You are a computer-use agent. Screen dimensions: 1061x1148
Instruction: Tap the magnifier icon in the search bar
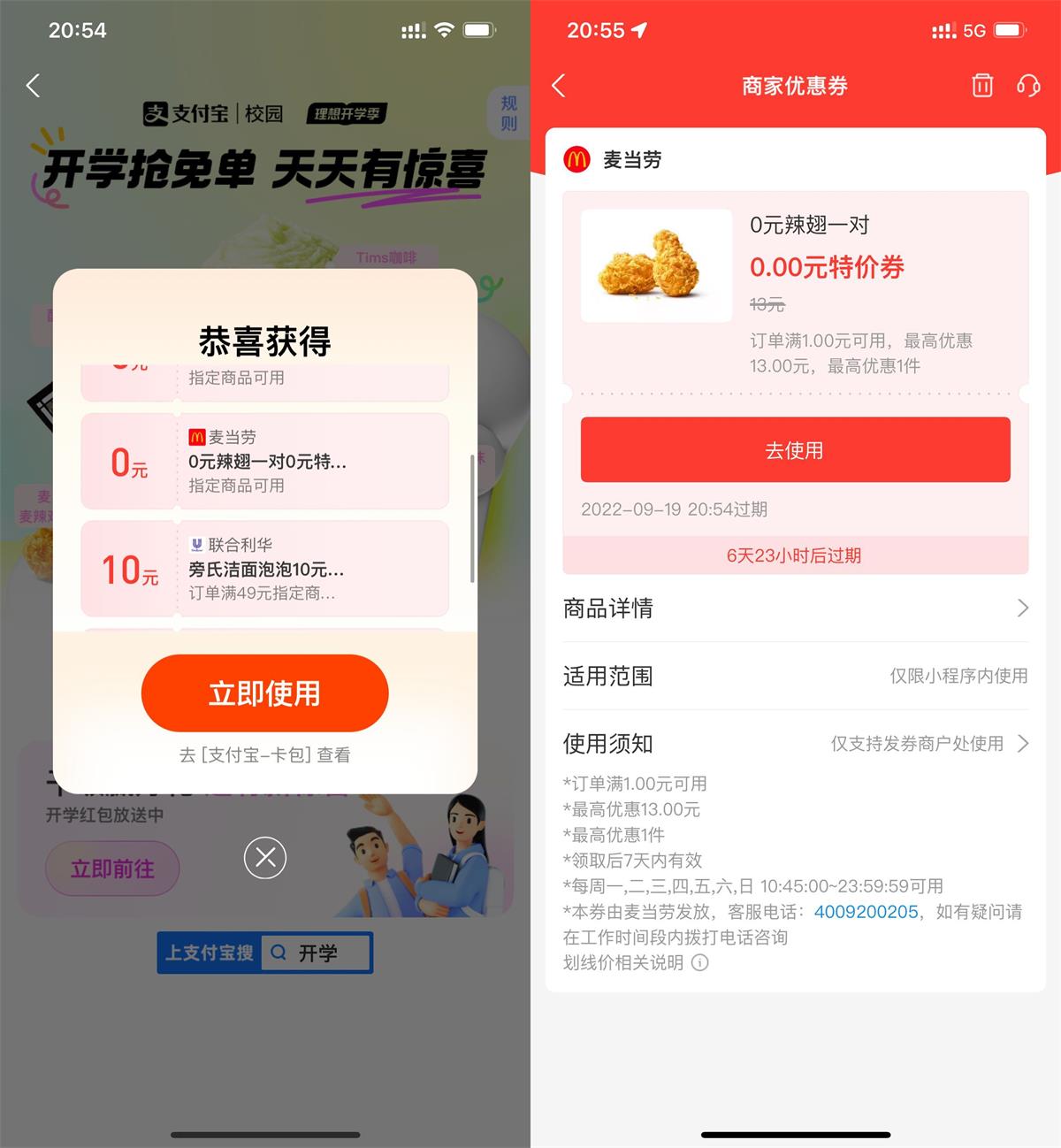[279, 953]
